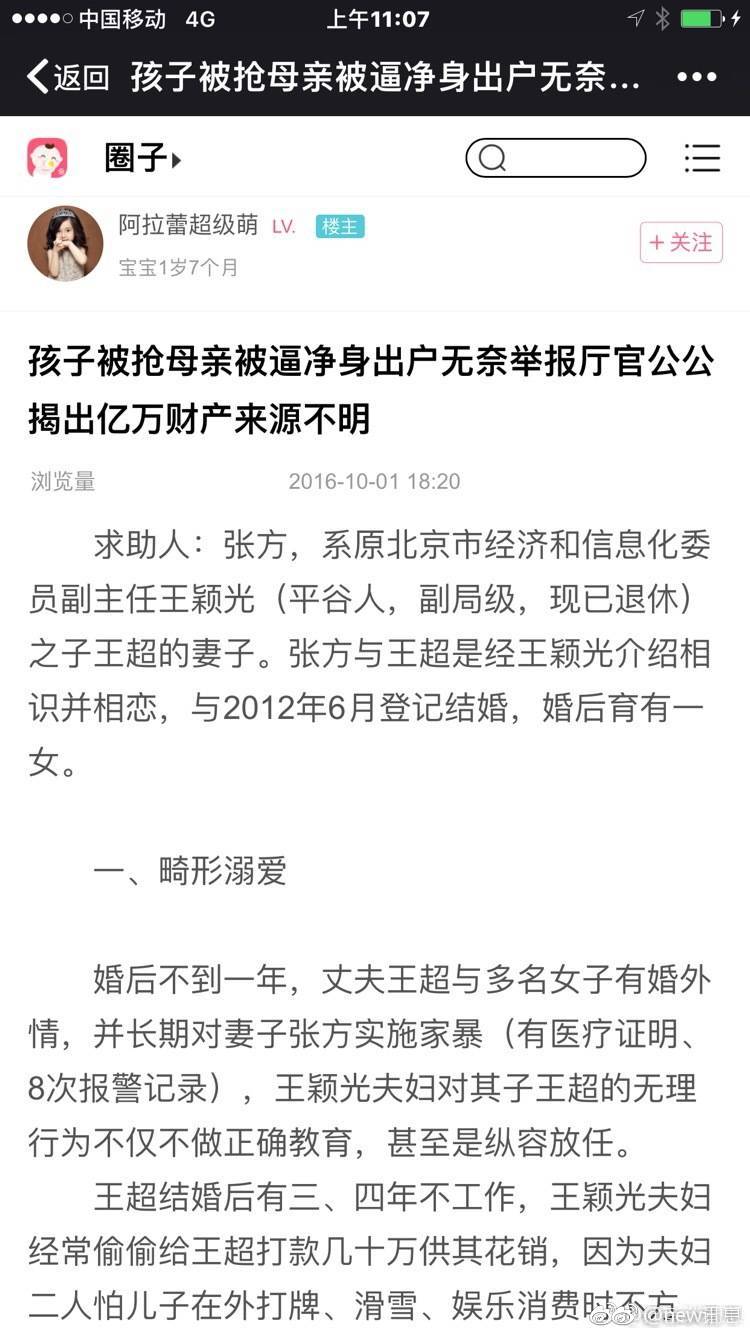This screenshot has width=750, height=1334.
Task: Tap the search field
Action: click(556, 158)
